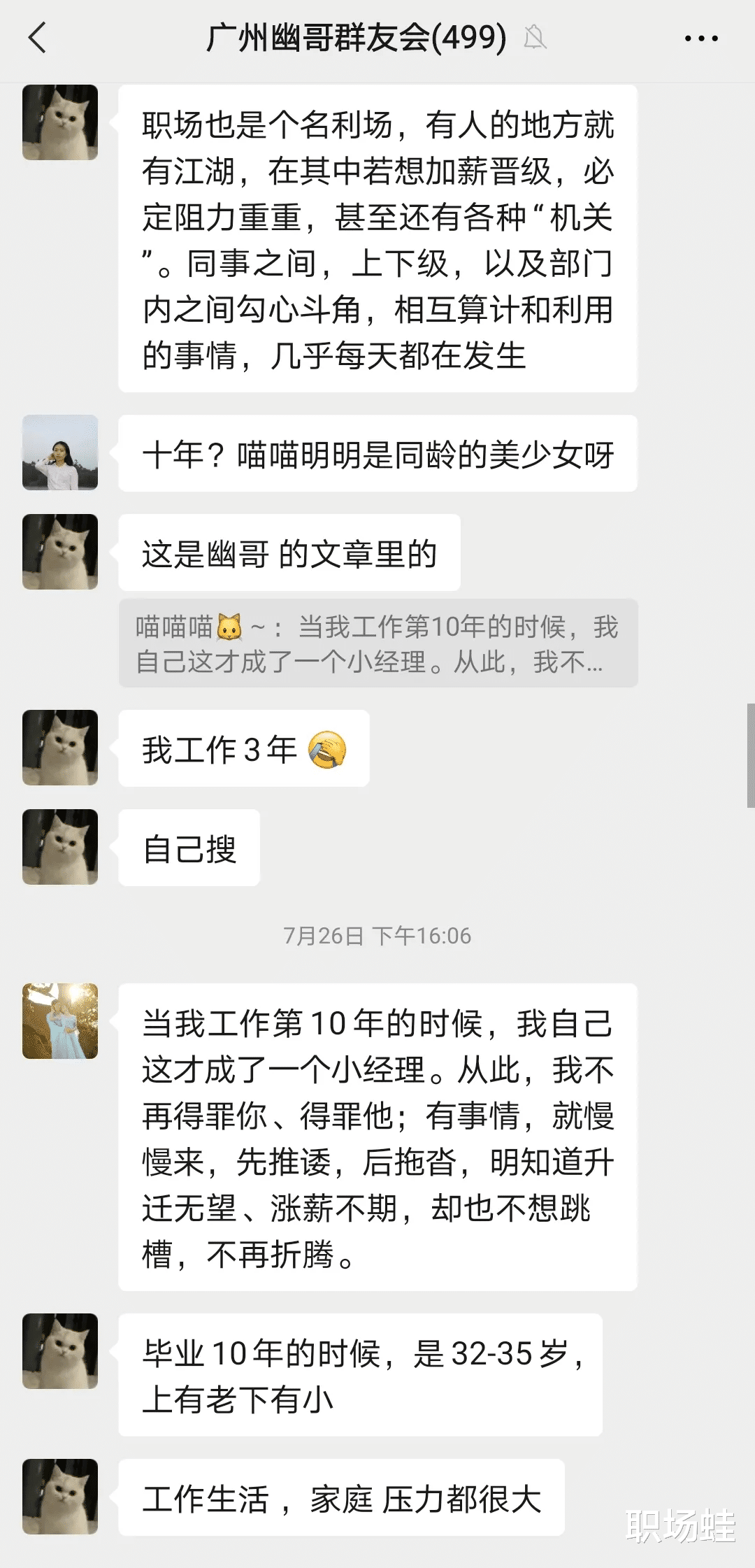Open profile of the woman avatar user
Viewport: 755px width, 1568px height.
coord(59,453)
